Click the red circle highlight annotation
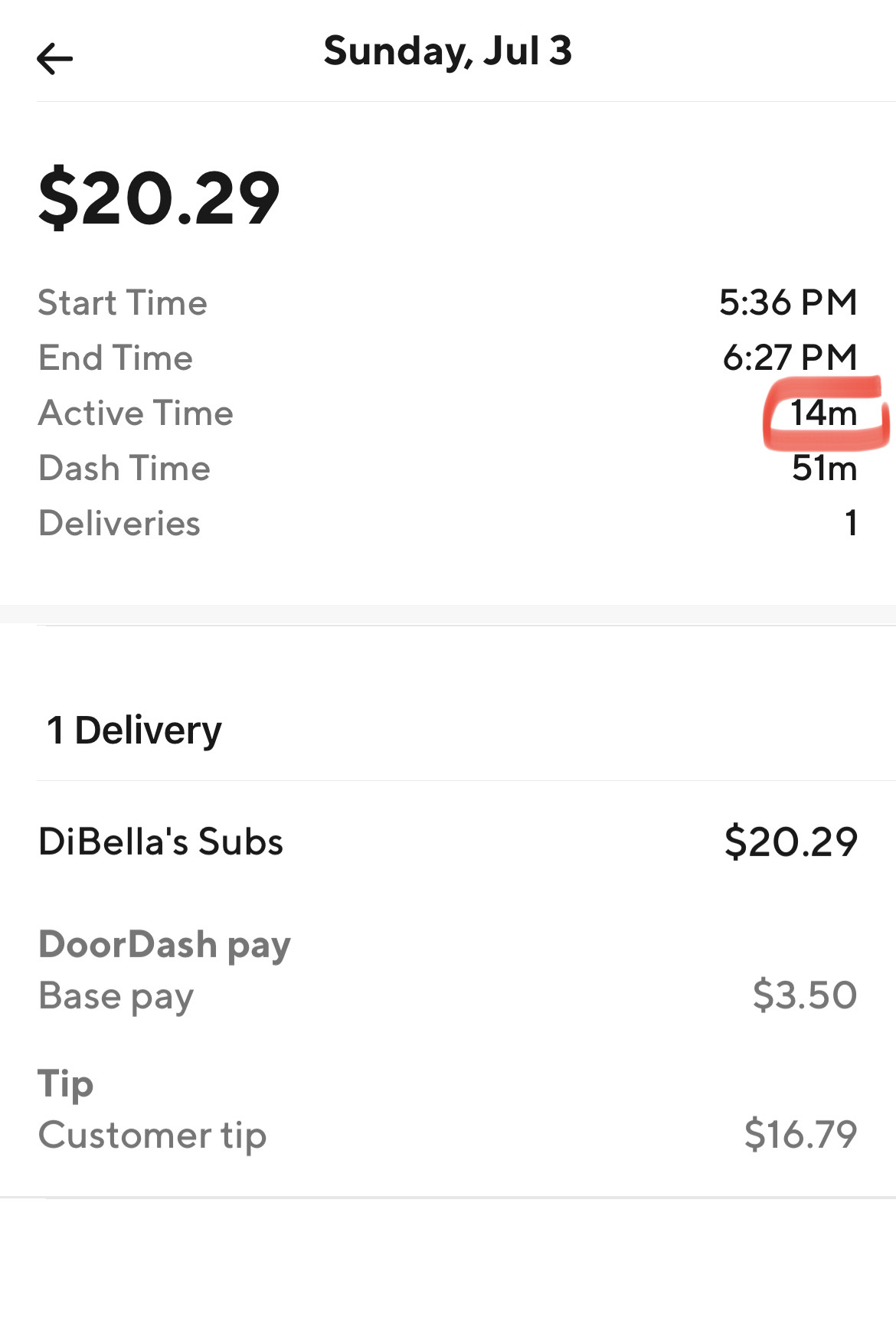This screenshot has height=1337, width=896. click(826, 414)
